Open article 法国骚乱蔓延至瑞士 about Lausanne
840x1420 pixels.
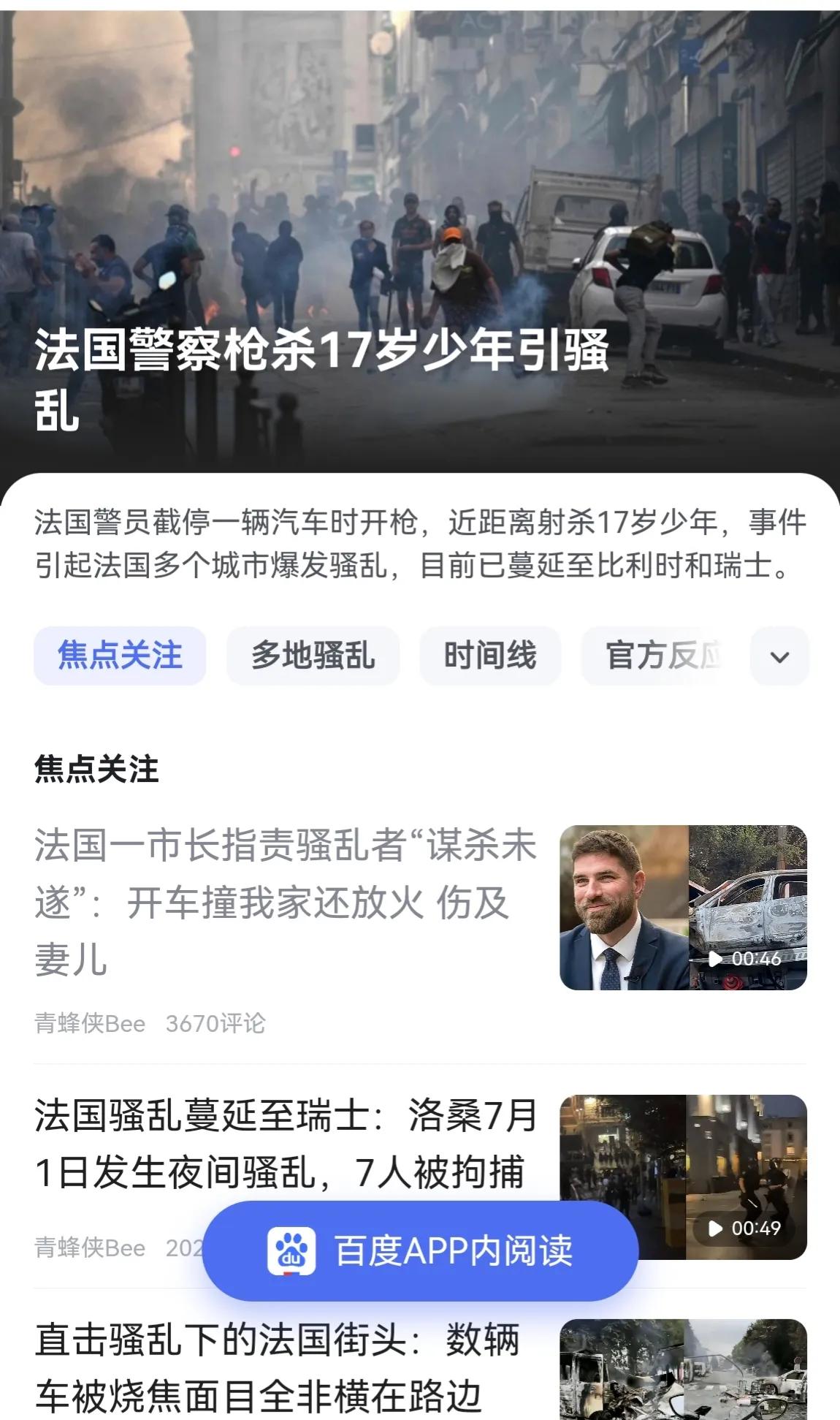[x=286, y=1143]
